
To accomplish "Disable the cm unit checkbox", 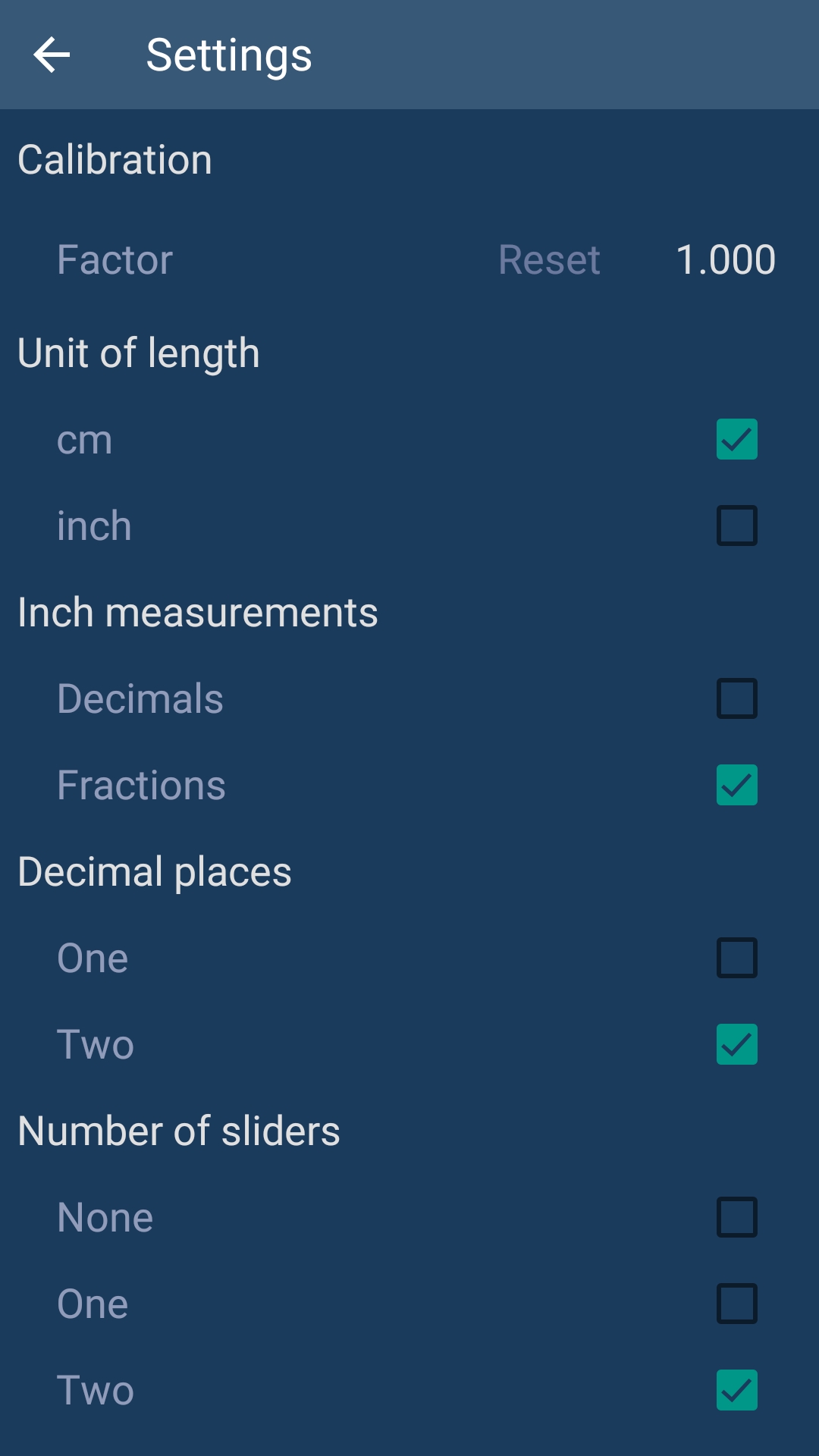I will (x=736, y=440).
